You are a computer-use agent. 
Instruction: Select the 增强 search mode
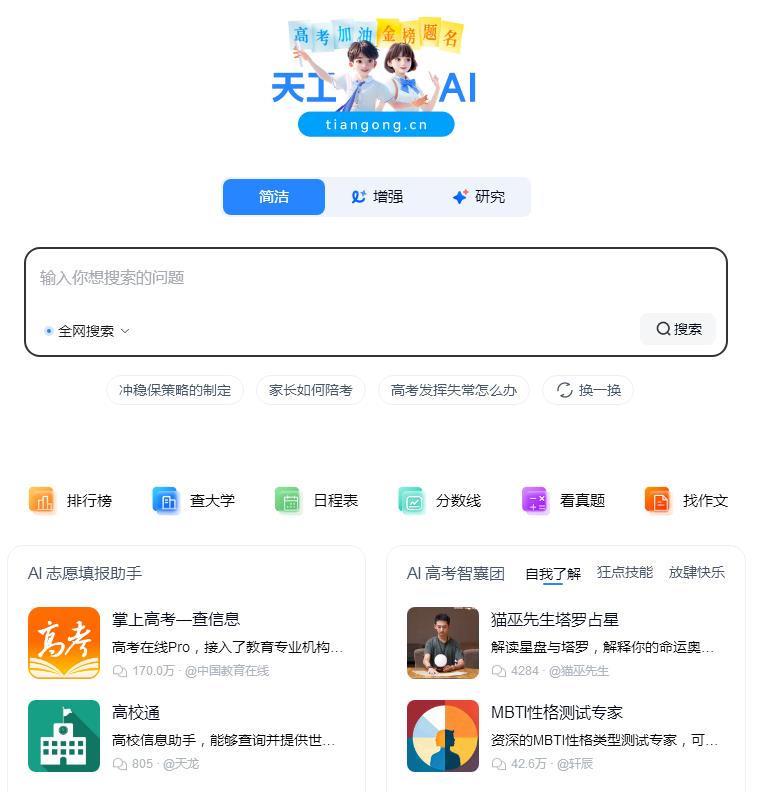click(x=377, y=197)
